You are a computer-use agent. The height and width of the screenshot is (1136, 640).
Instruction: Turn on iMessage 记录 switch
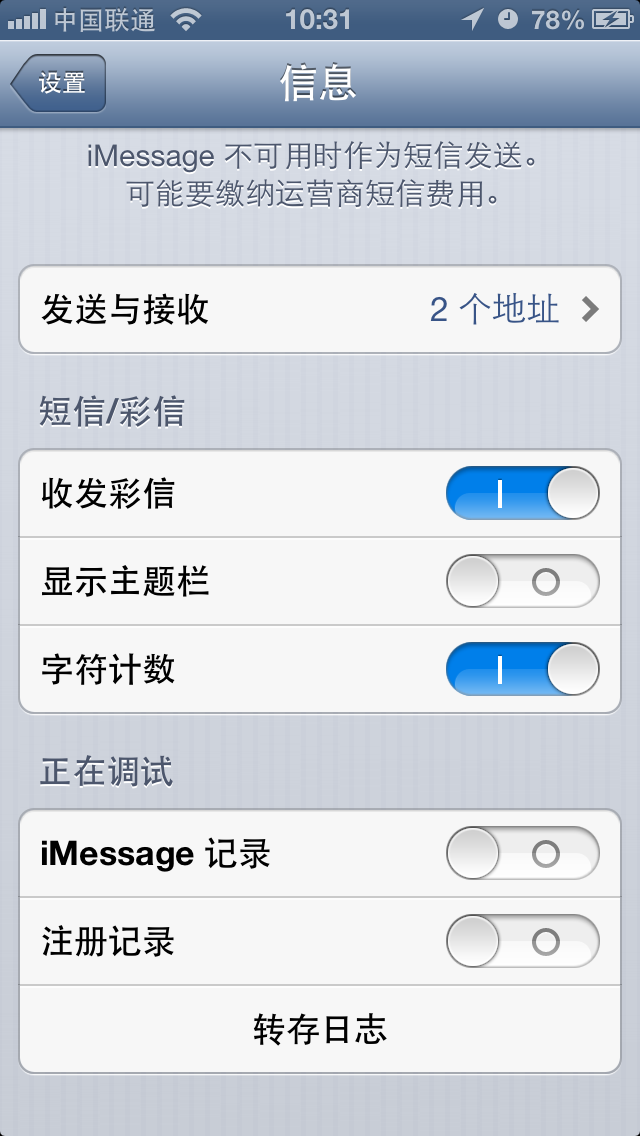coord(523,853)
